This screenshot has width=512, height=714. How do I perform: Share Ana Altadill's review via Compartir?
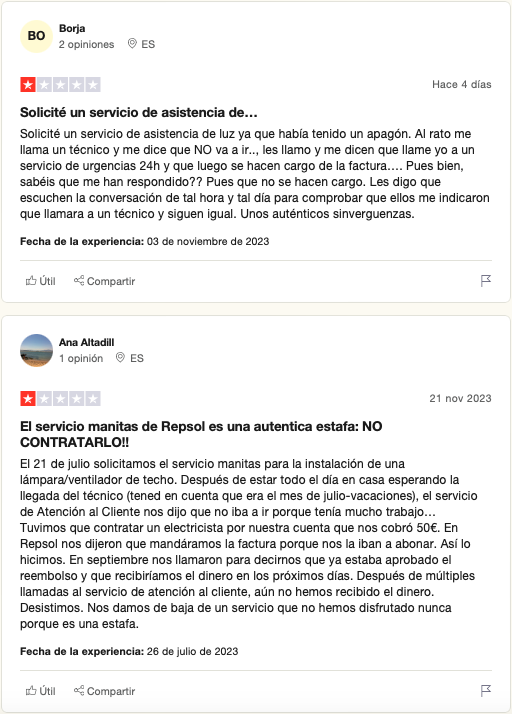(x=104, y=691)
